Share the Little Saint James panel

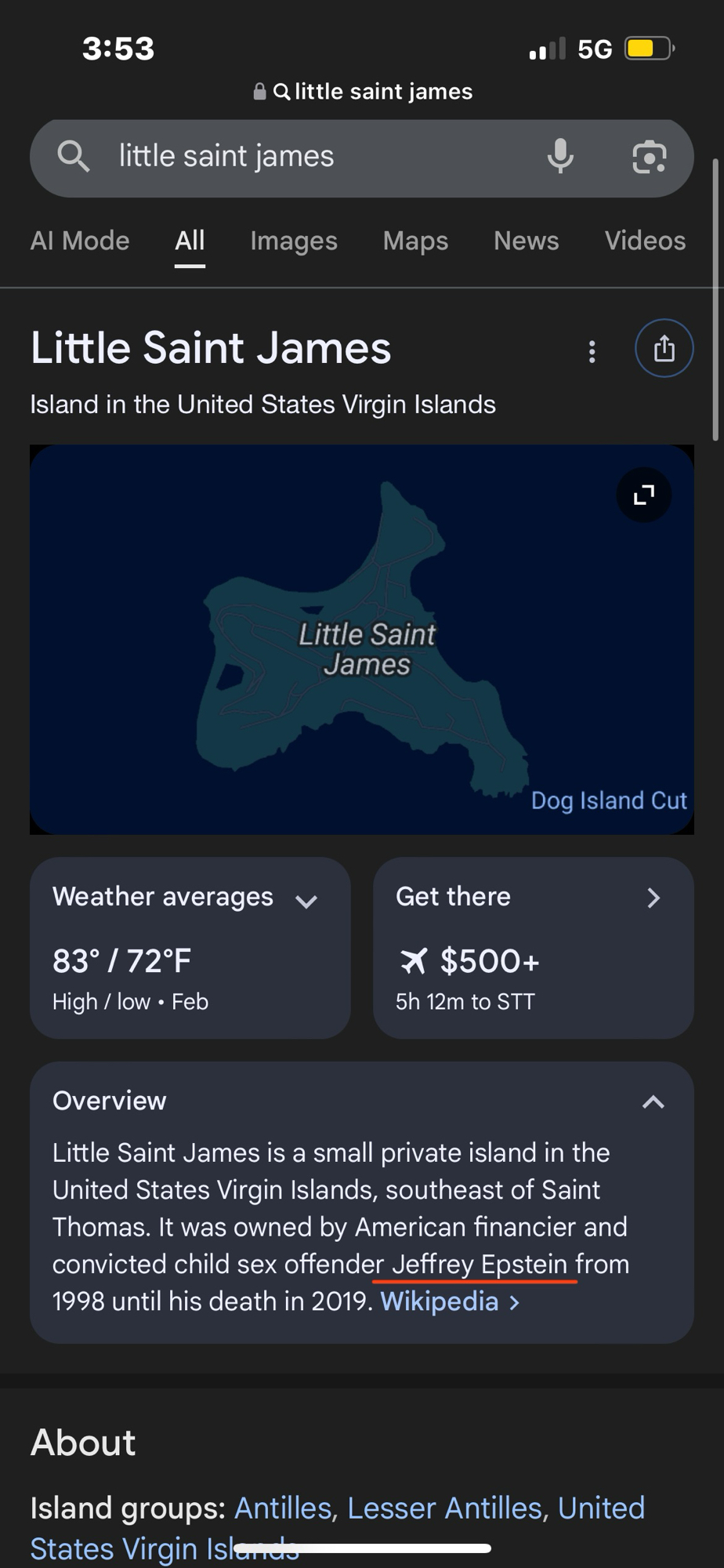point(664,349)
